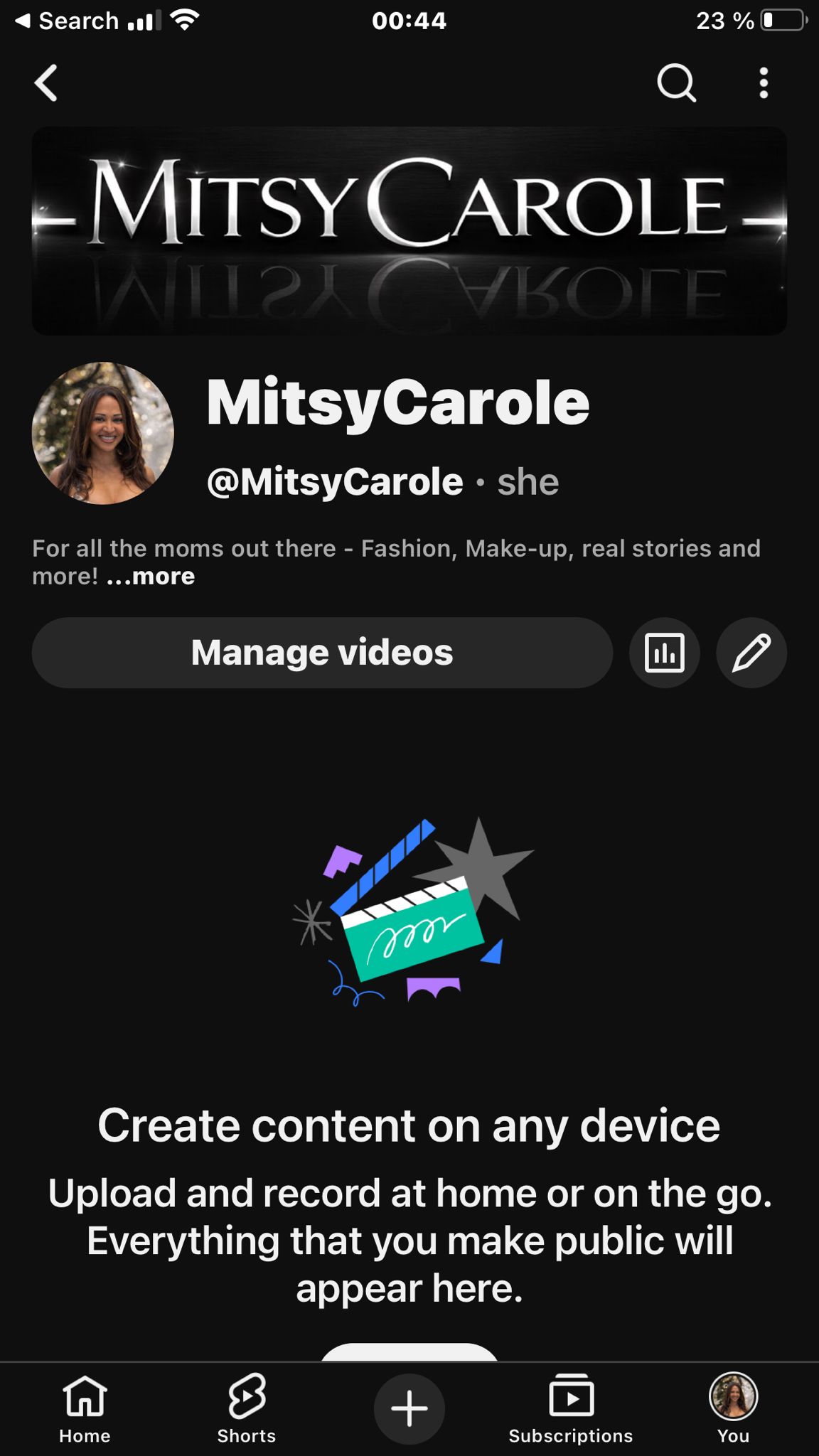This screenshot has height=1456, width=819.
Task: Switch to the Subscriptions tab
Action: [x=571, y=1408]
